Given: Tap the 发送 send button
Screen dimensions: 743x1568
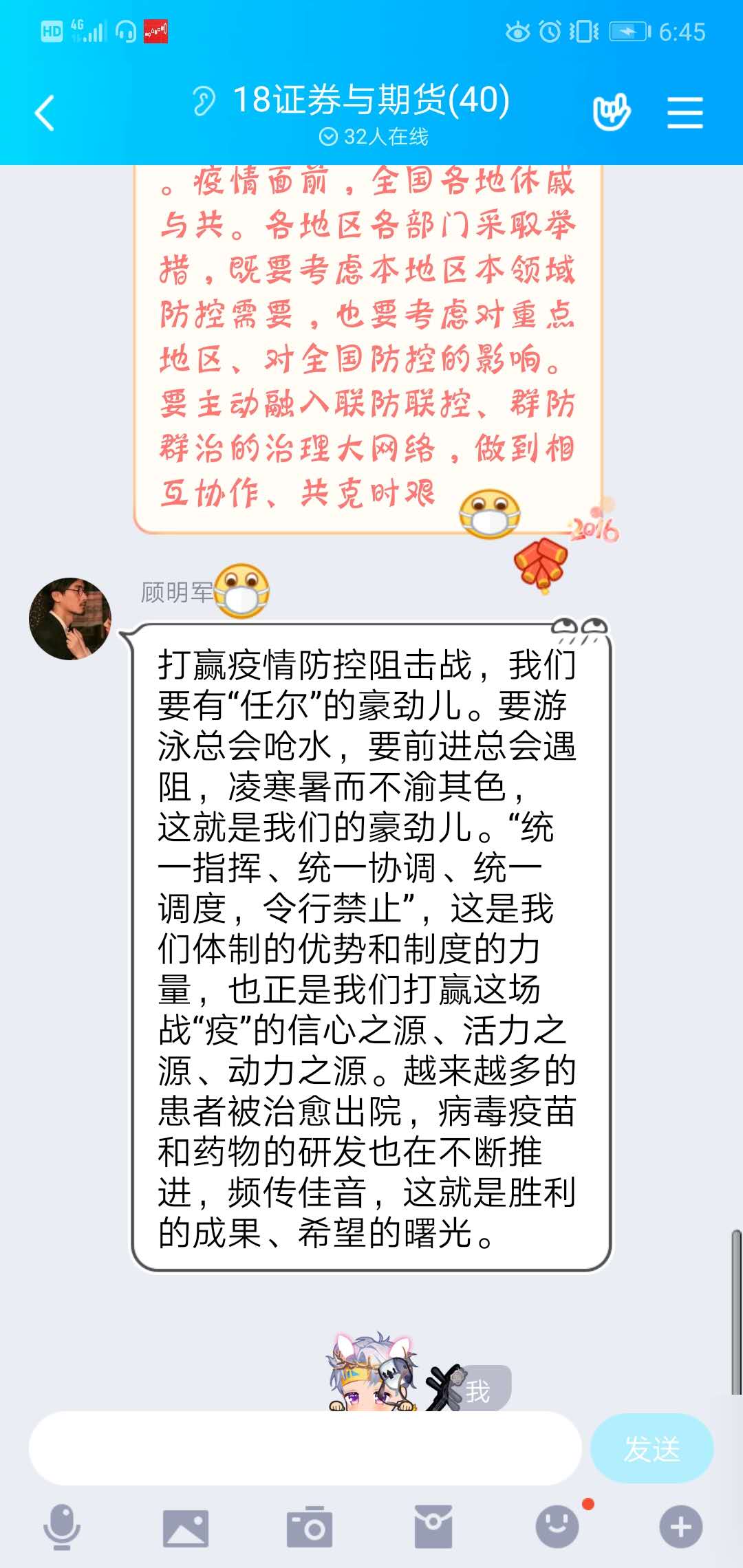Looking at the screenshot, I should pyautogui.click(x=652, y=1448).
